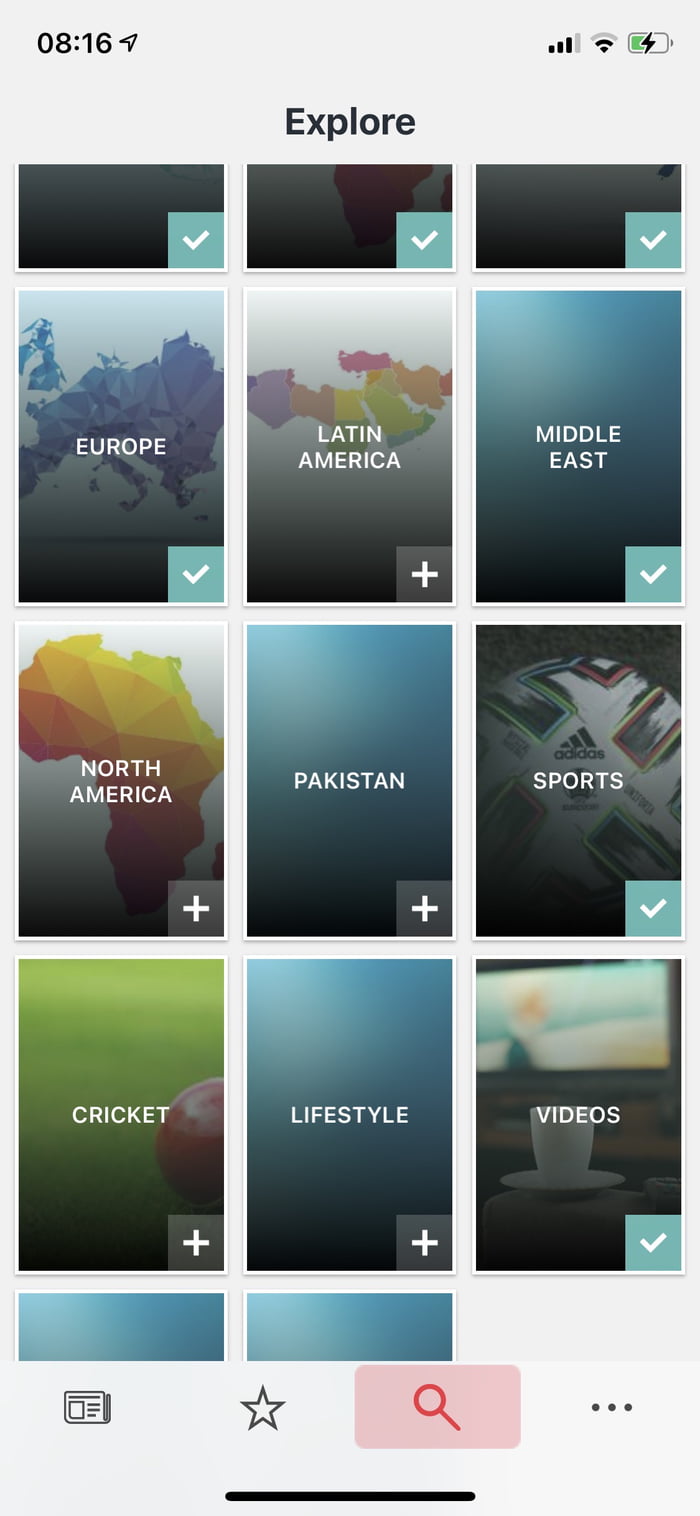Uncheck the Europe category checkmark
Image resolution: width=700 pixels, height=1516 pixels.
pos(196,574)
